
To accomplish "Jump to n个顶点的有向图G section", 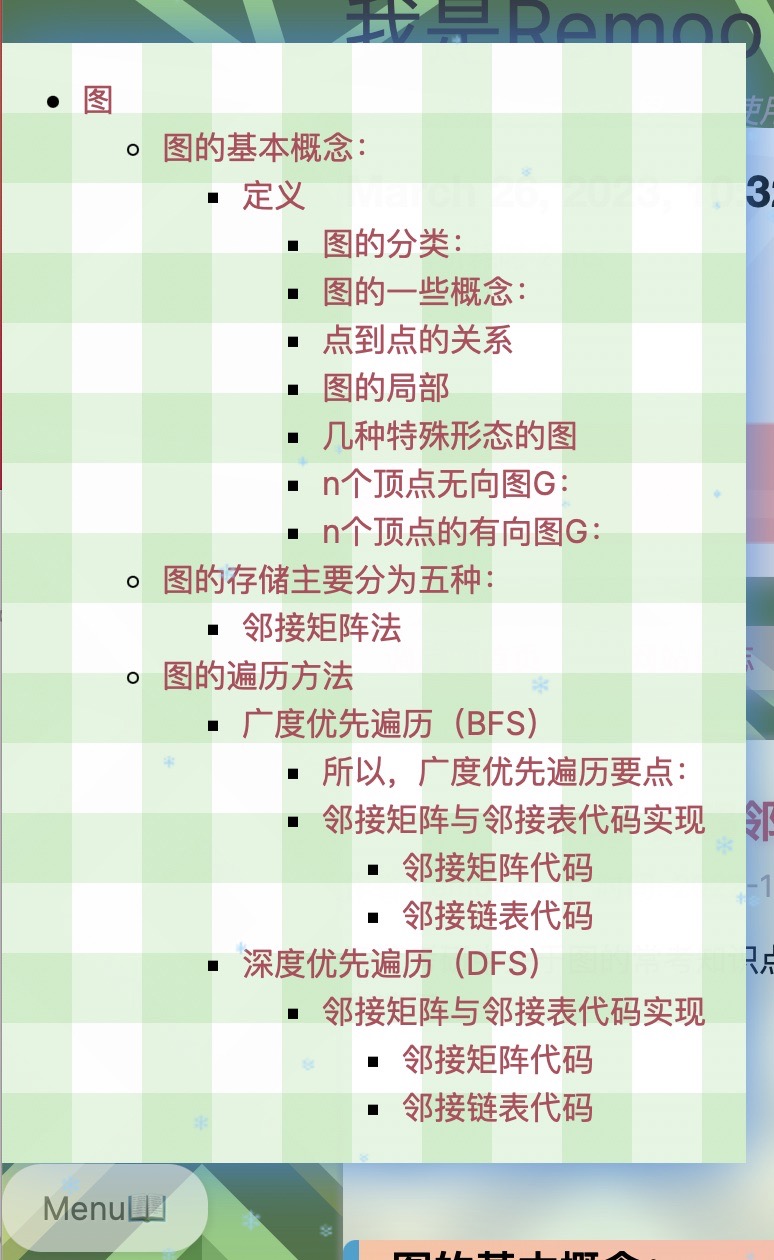I will click(461, 532).
